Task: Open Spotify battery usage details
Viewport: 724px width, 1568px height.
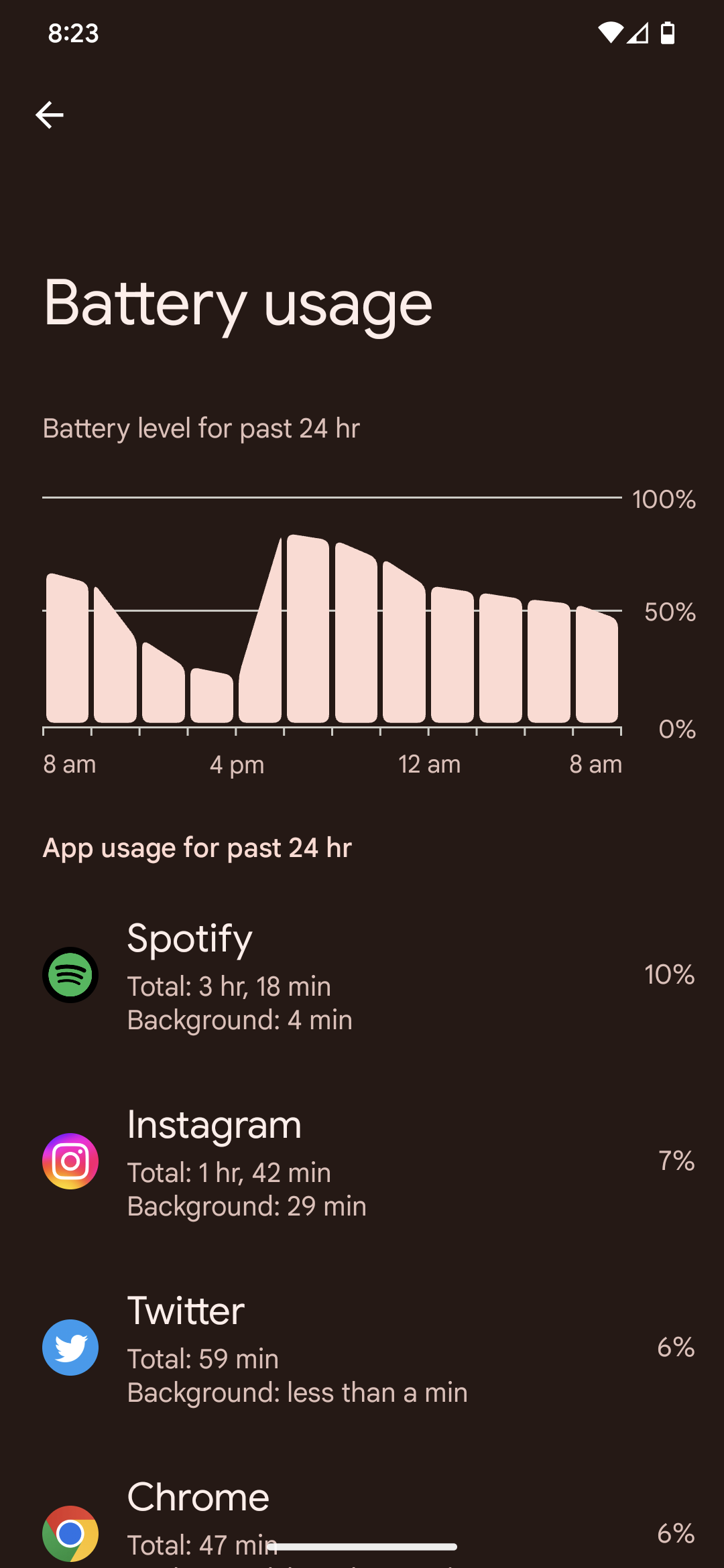Action: click(x=362, y=975)
